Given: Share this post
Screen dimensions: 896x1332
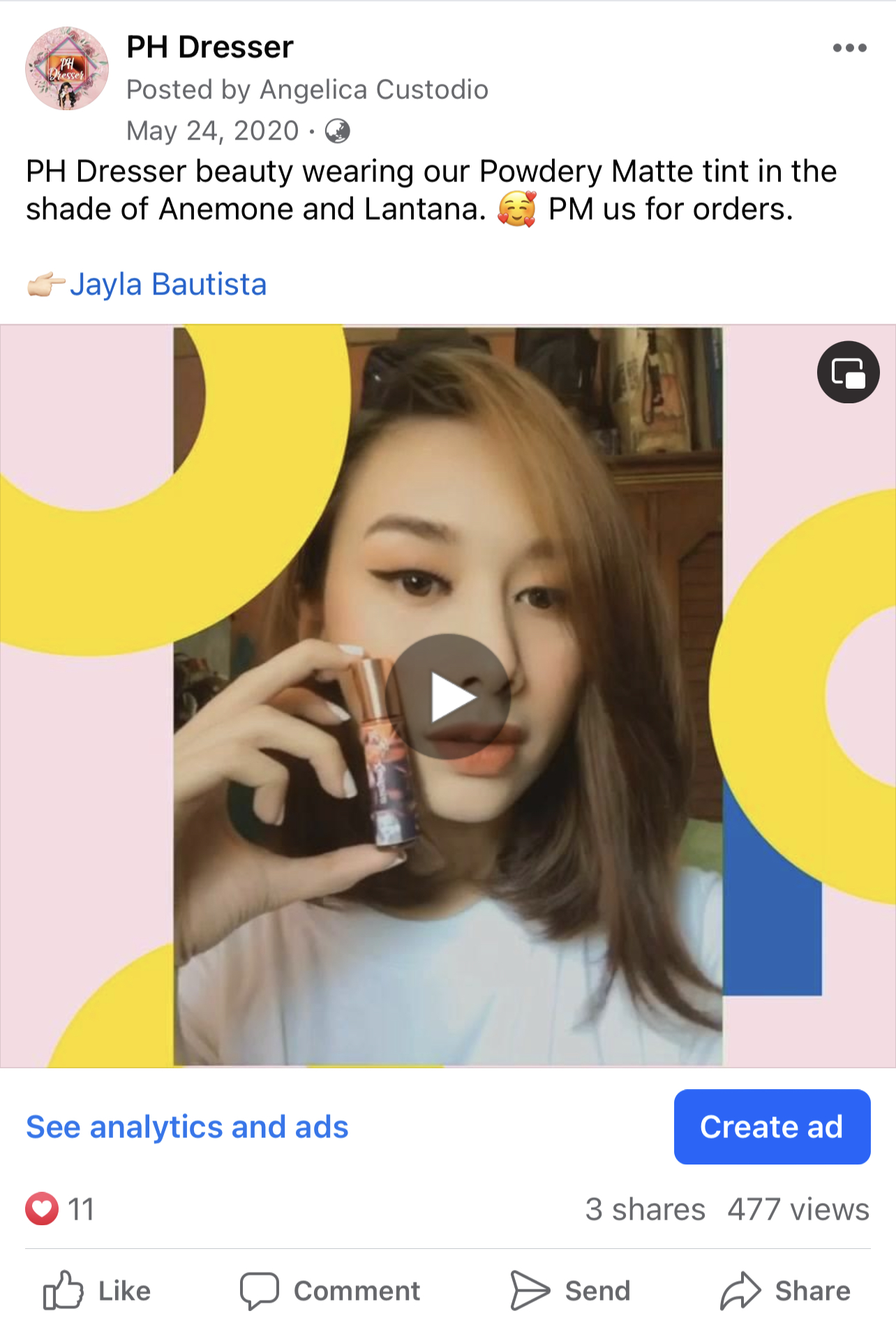Looking at the screenshot, I should 785,1291.
